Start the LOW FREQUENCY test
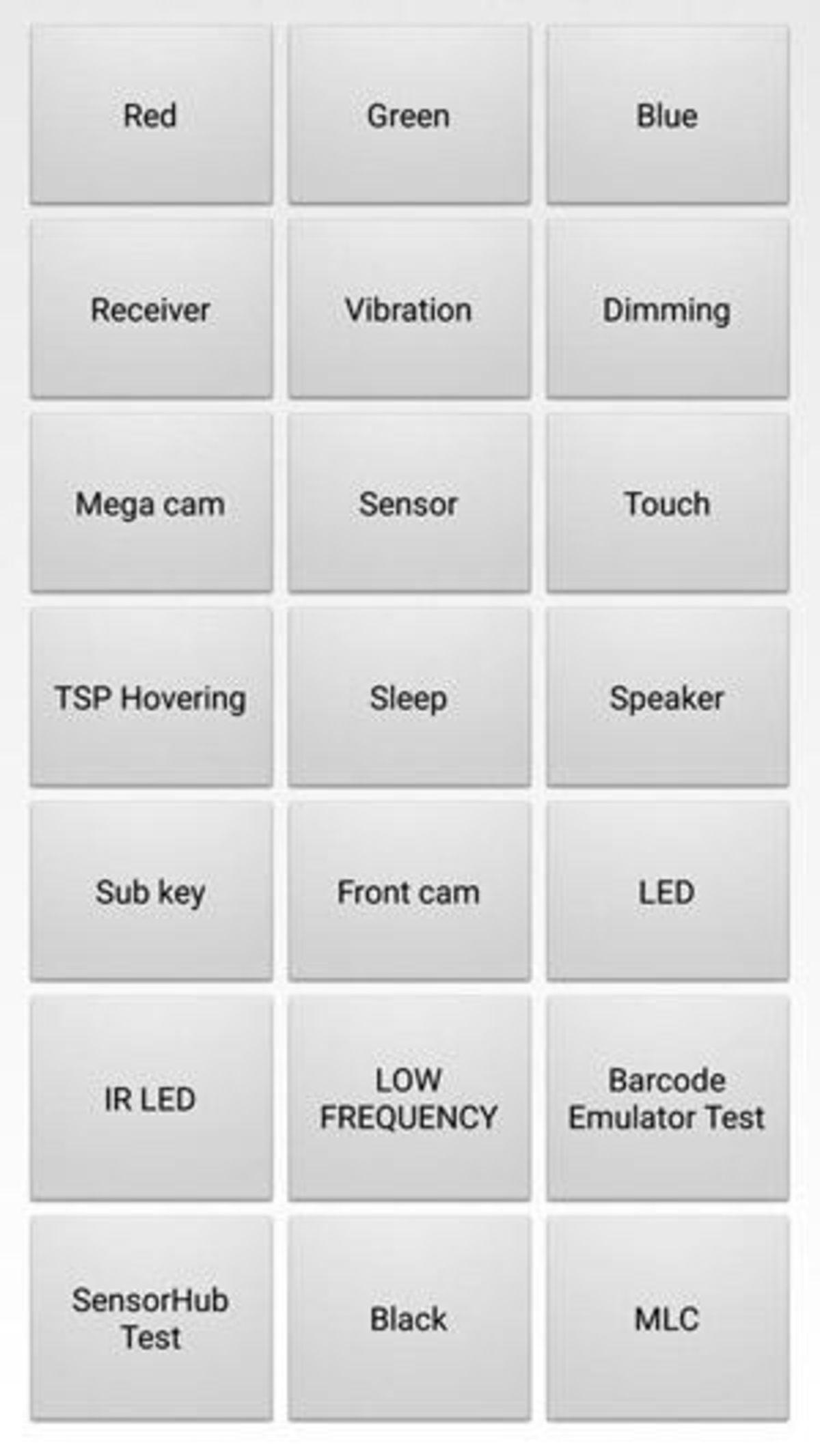 409,1098
